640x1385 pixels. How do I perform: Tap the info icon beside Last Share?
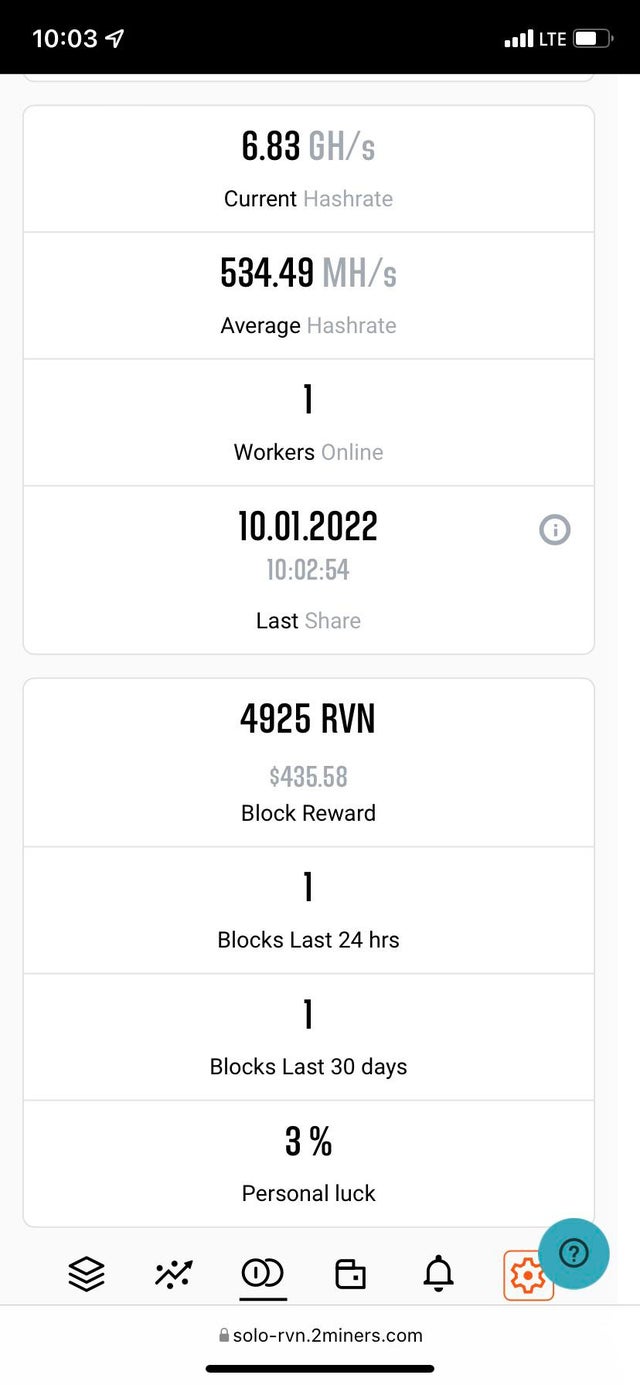[555, 529]
